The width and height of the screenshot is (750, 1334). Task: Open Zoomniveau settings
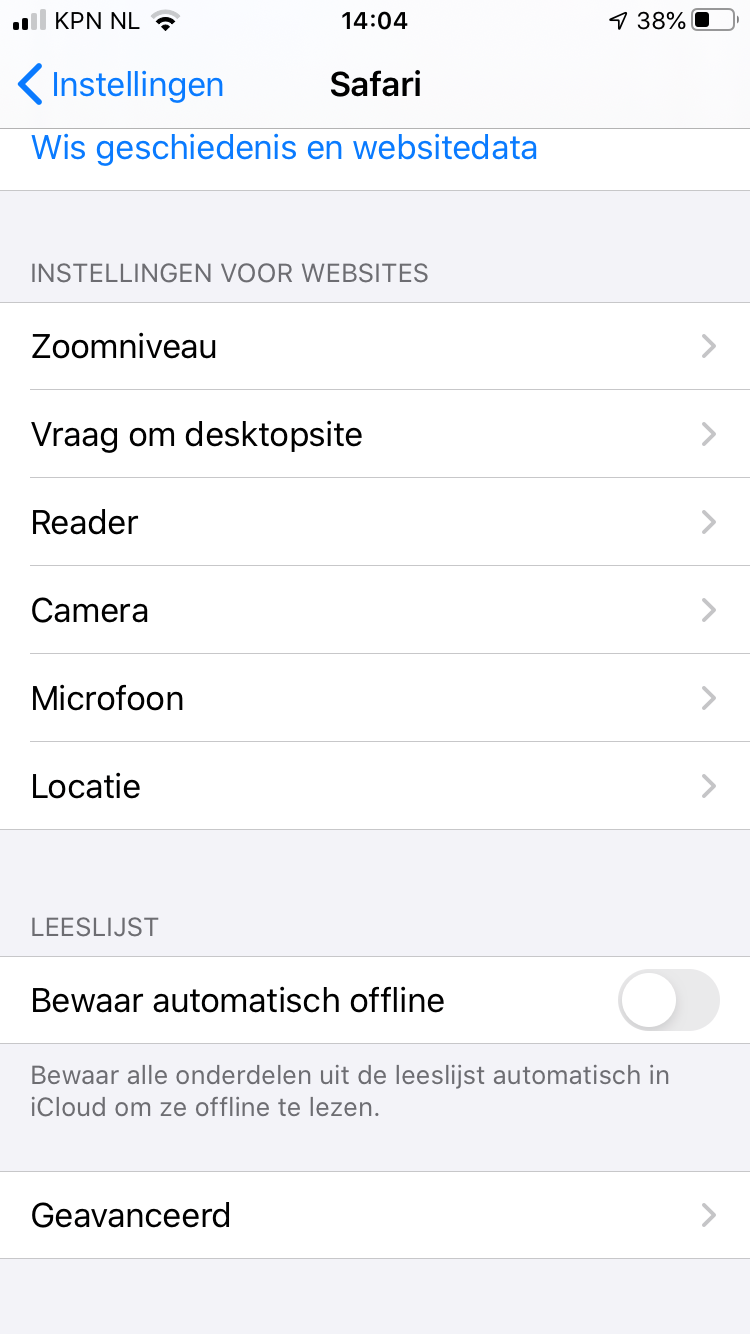tap(375, 347)
